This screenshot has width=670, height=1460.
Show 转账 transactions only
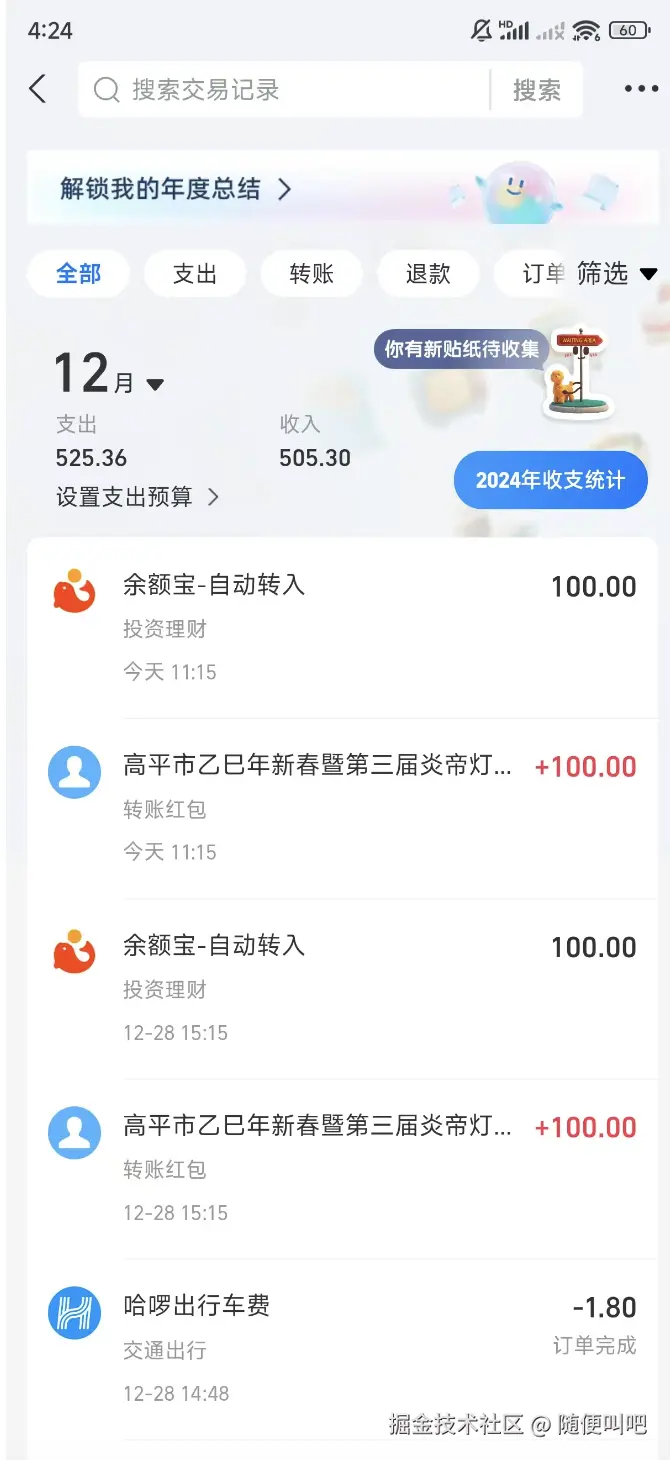click(x=311, y=273)
